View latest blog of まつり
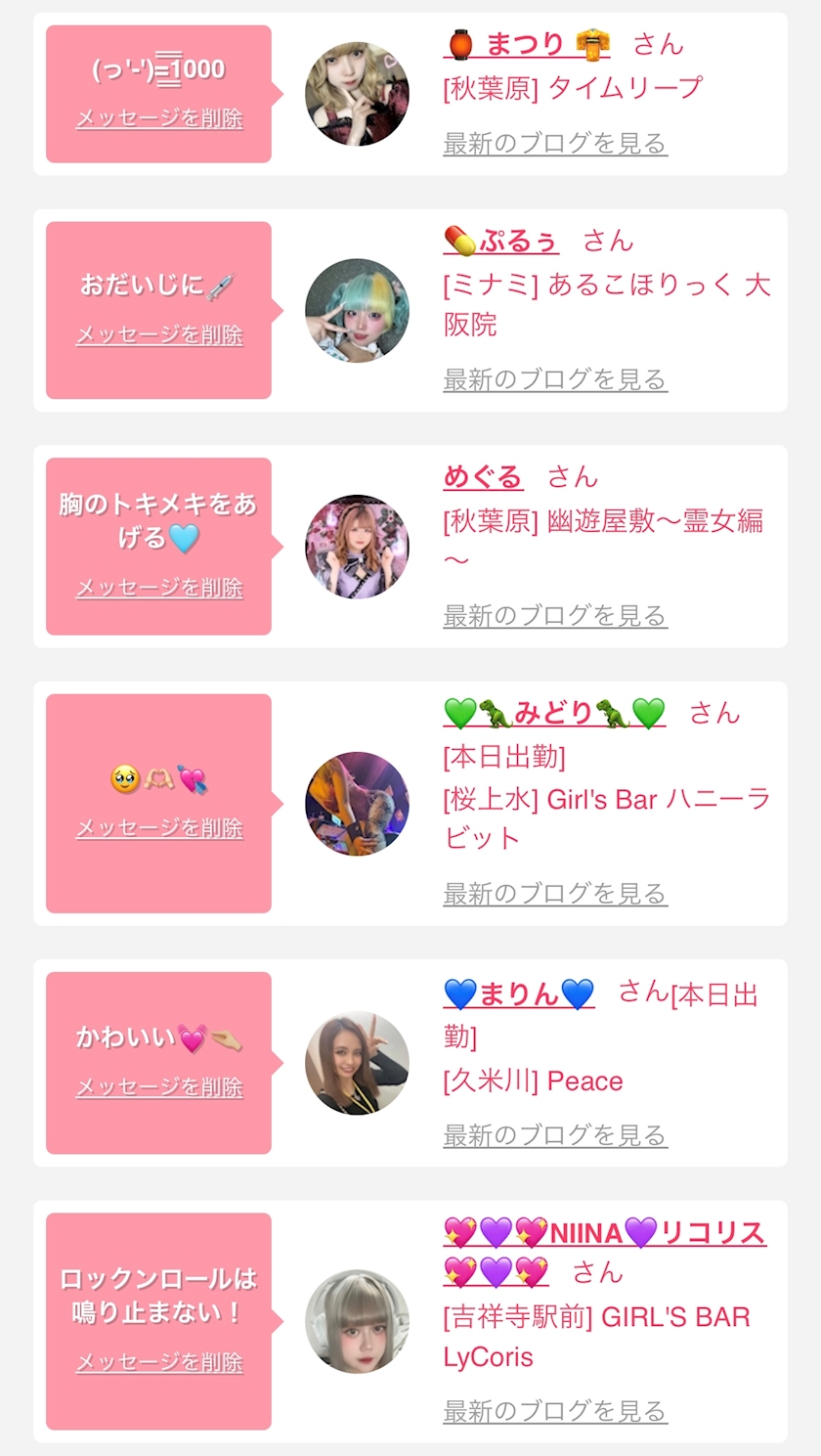The height and width of the screenshot is (1456, 821). click(x=555, y=144)
